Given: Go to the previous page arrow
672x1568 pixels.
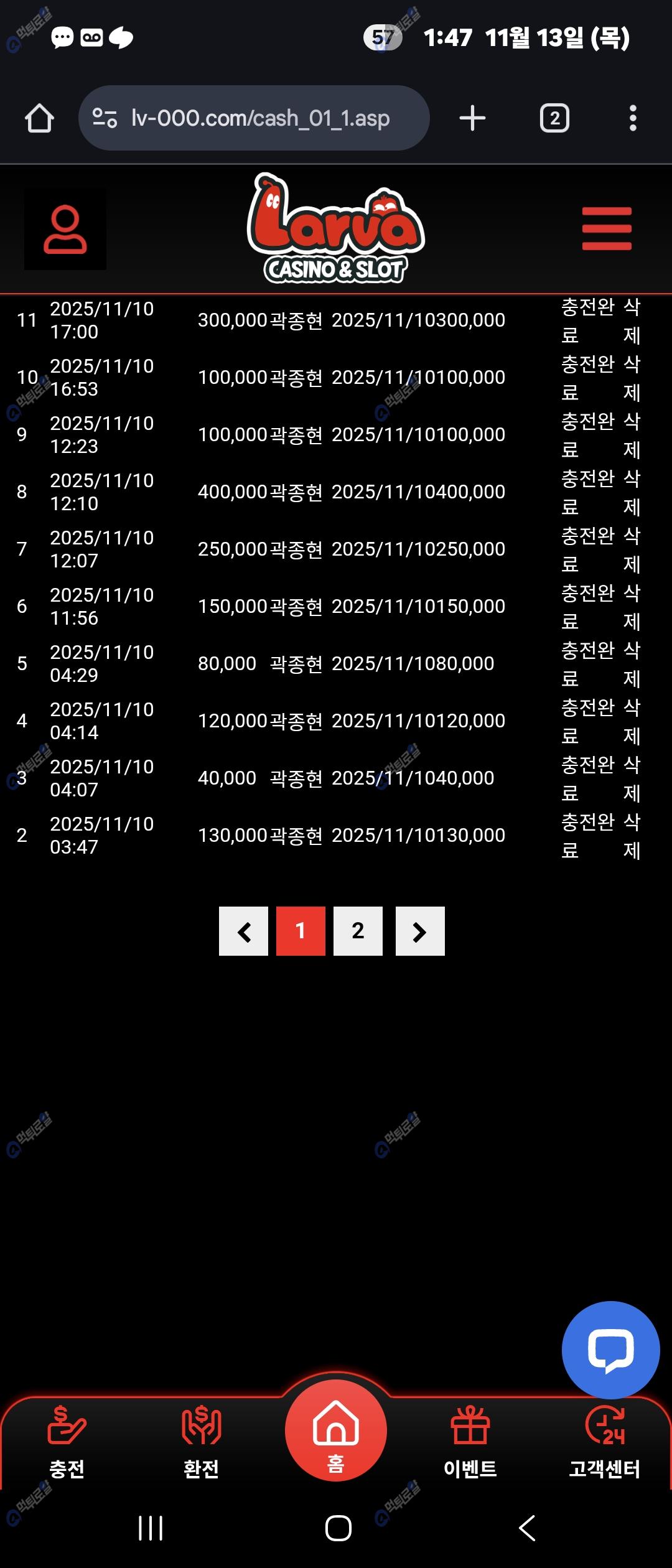Looking at the screenshot, I should coord(243,931).
